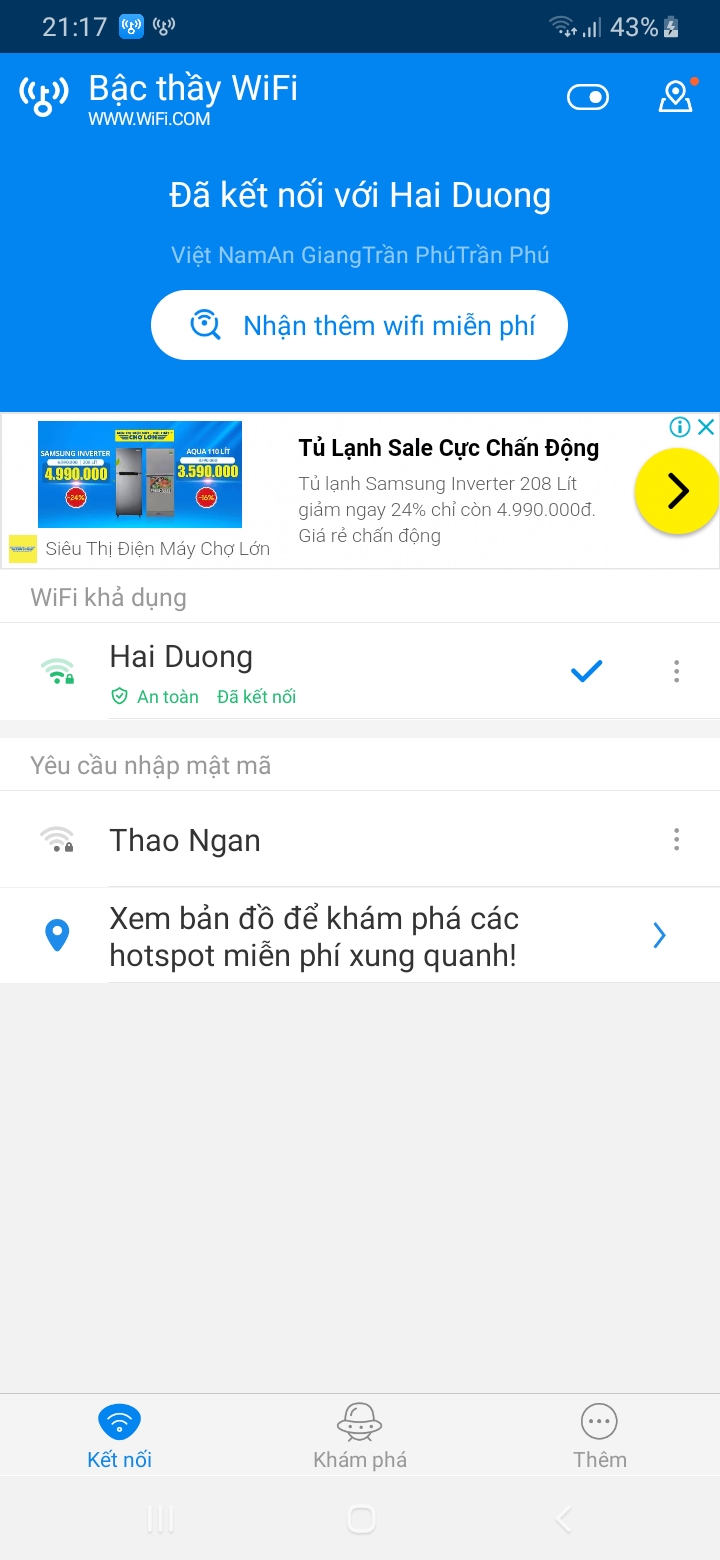Open more options for Hai Duong
The image size is (720, 1560).
[677, 671]
